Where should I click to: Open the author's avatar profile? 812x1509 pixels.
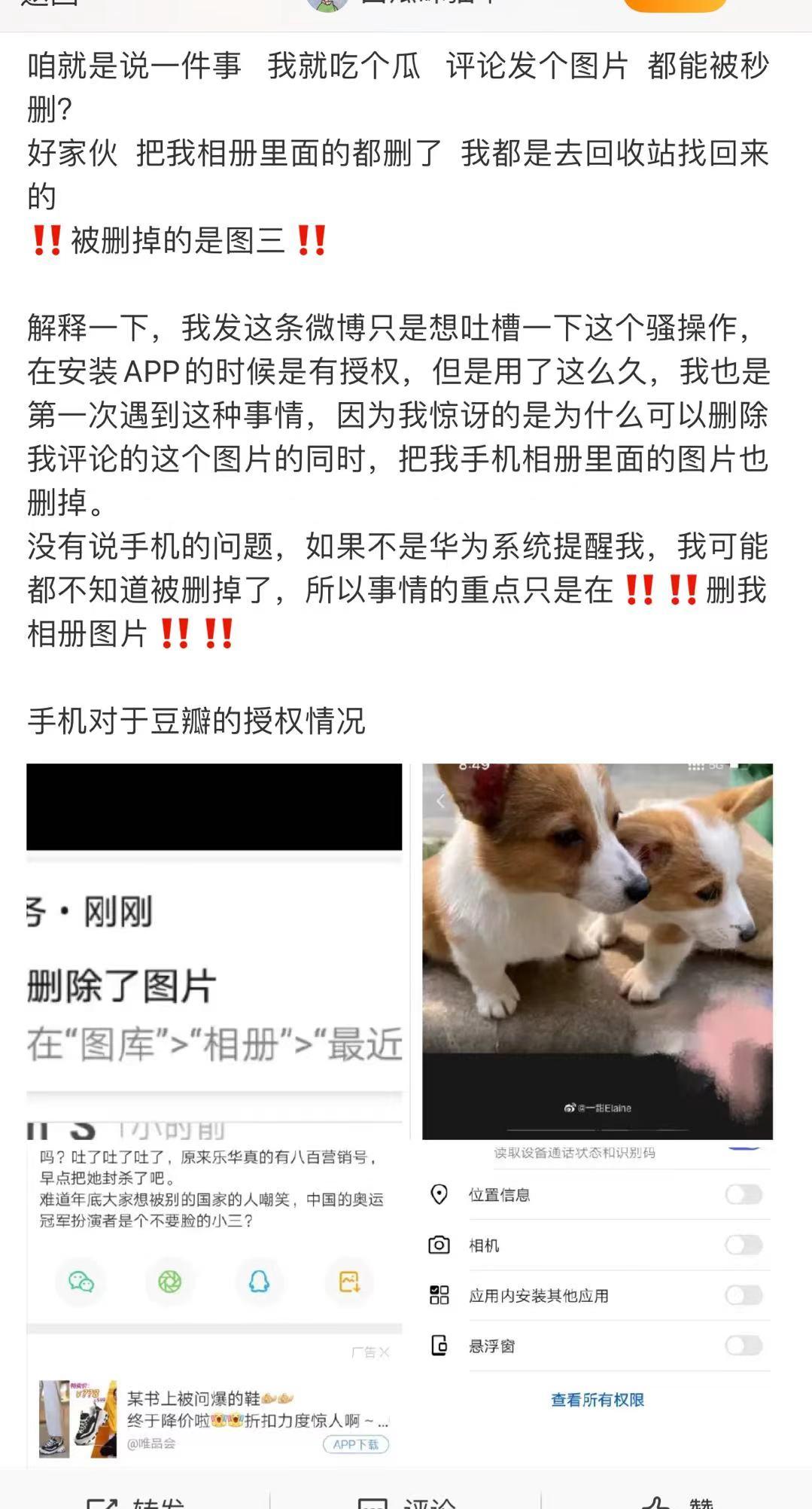pyautogui.click(x=328, y=5)
